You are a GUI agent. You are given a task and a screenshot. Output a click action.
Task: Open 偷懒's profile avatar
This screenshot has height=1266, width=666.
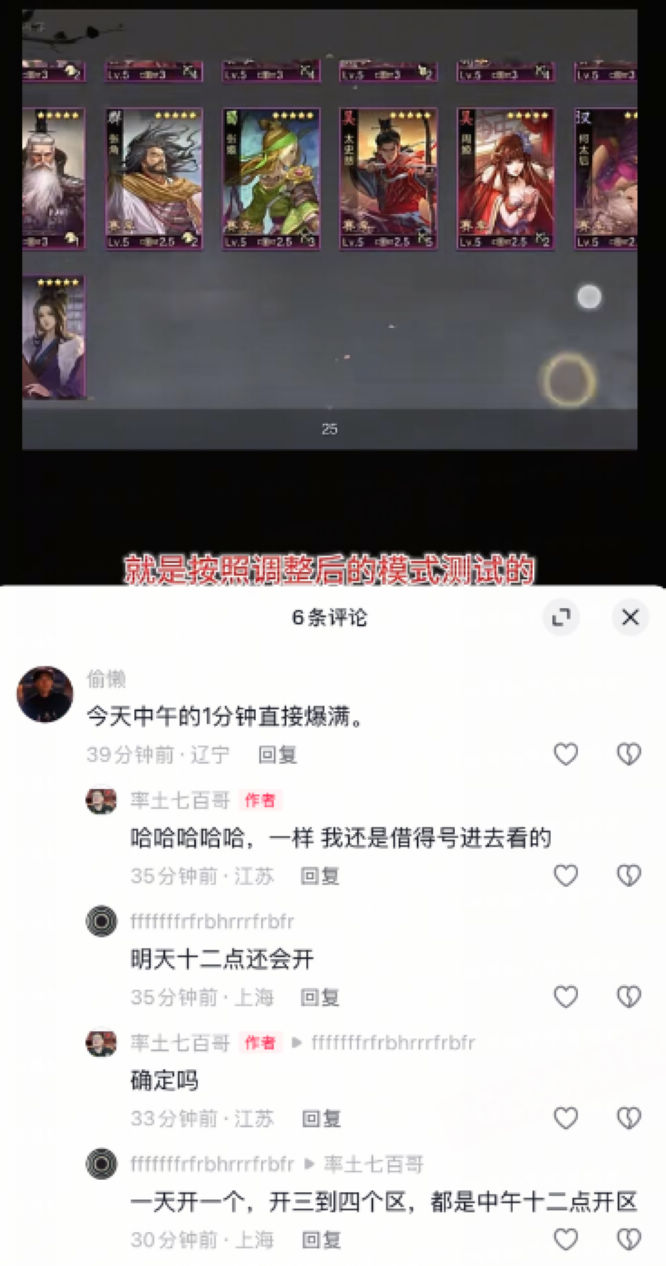[x=45, y=694]
